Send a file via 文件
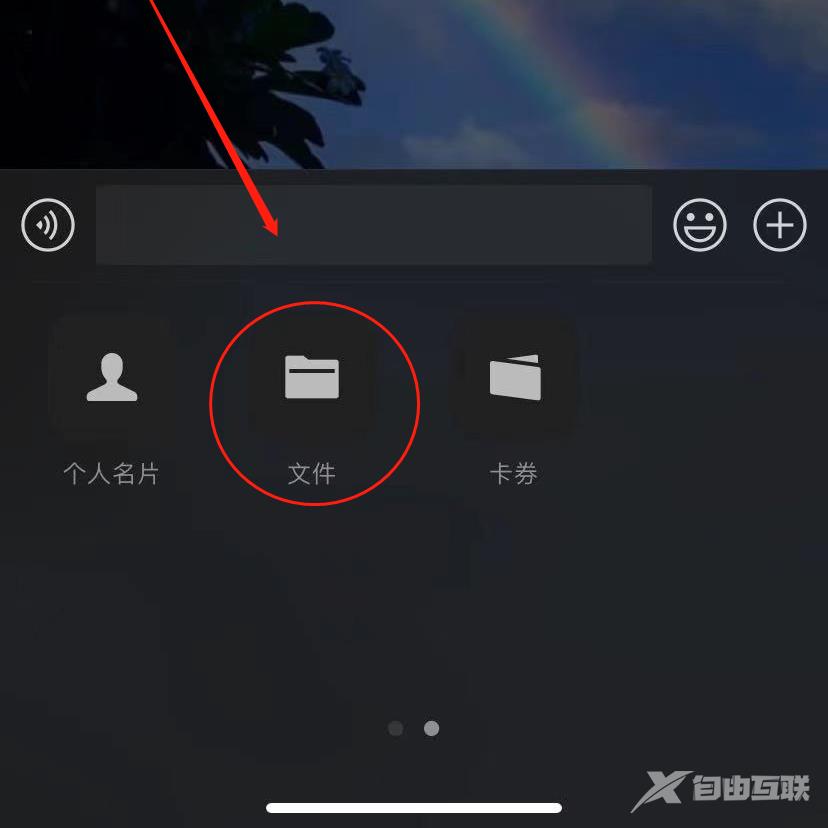 [x=312, y=379]
